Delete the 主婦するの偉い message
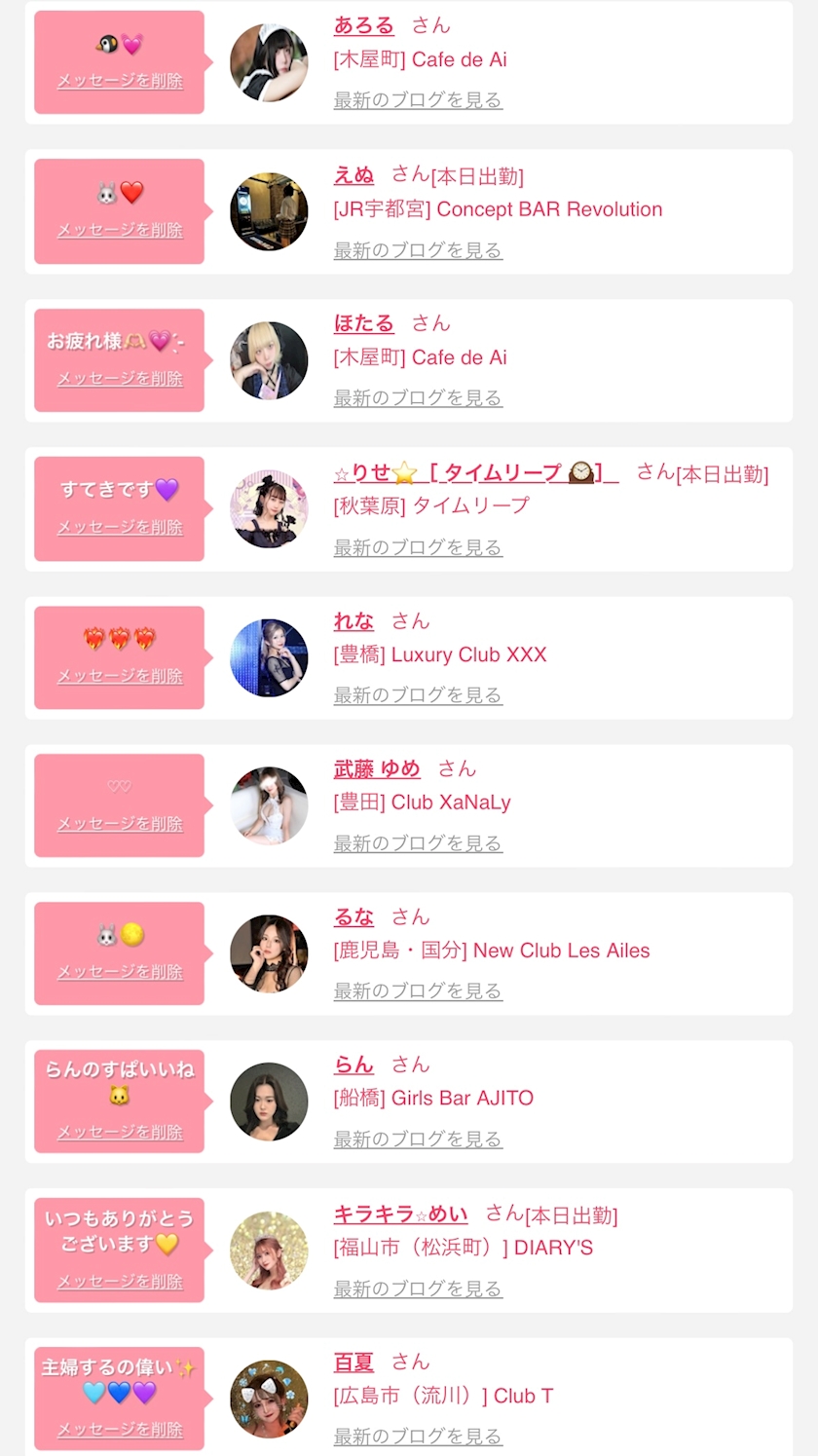 [120, 1430]
